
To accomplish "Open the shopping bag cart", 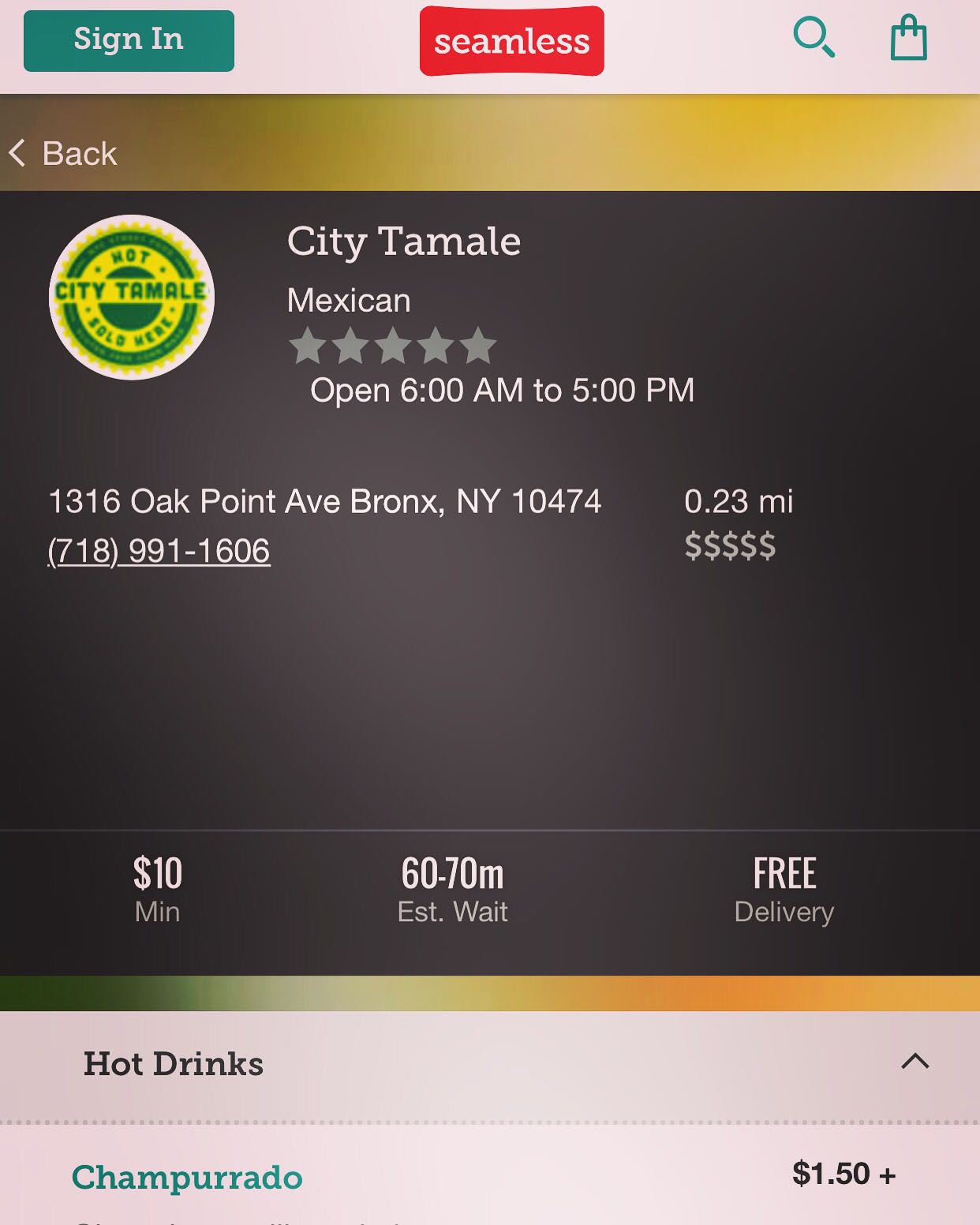I will pyautogui.click(x=908, y=39).
